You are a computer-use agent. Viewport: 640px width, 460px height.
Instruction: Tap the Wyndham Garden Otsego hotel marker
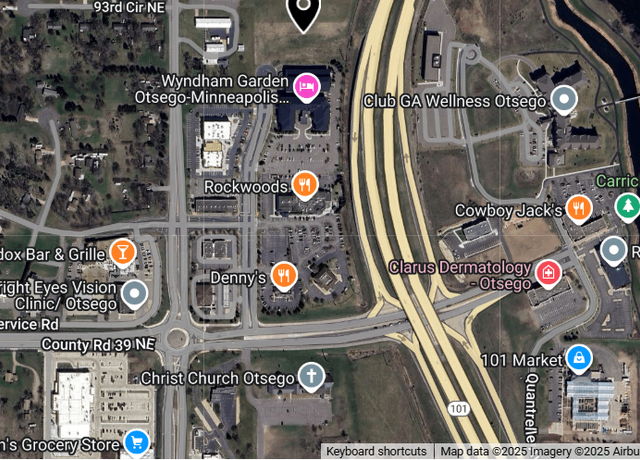(306, 86)
